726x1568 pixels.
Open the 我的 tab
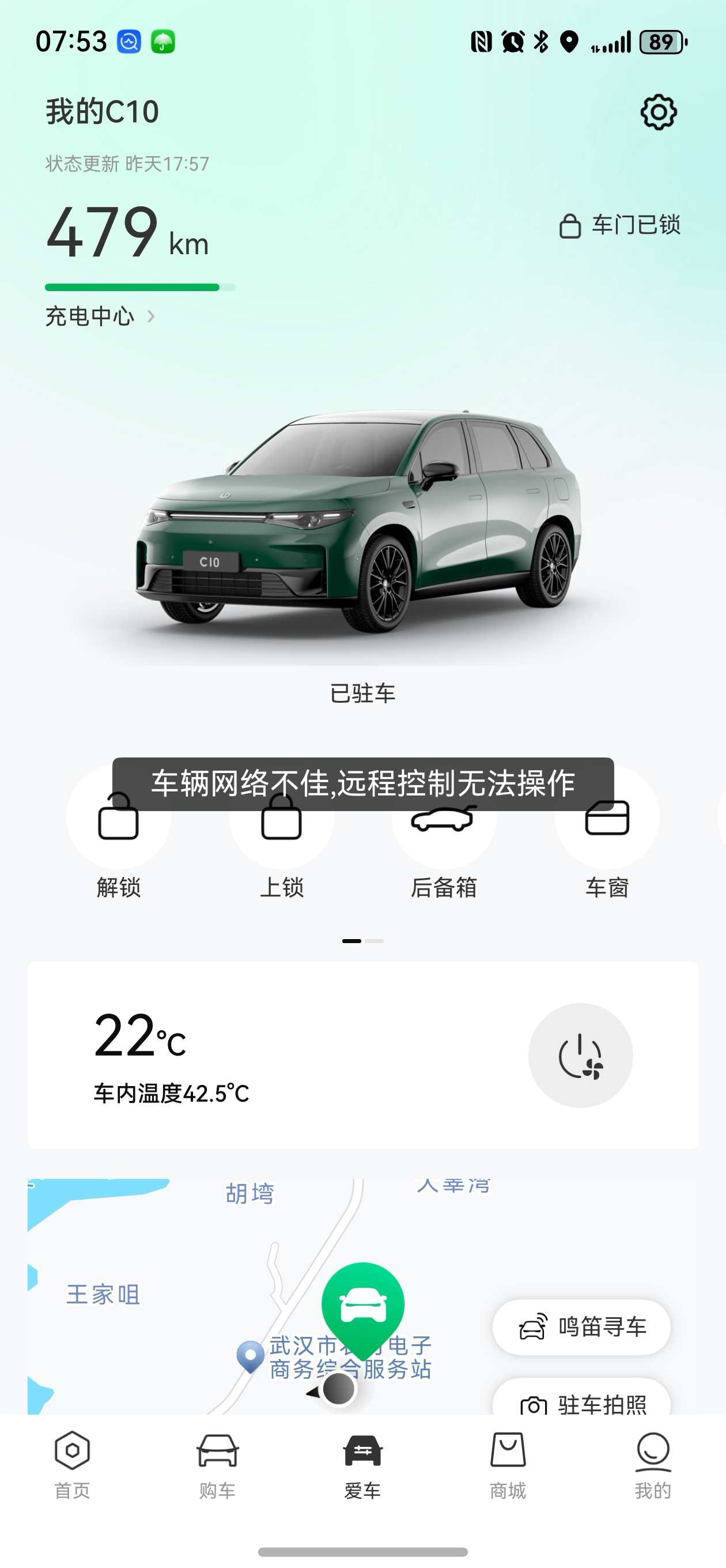[x=652, y=1464]
